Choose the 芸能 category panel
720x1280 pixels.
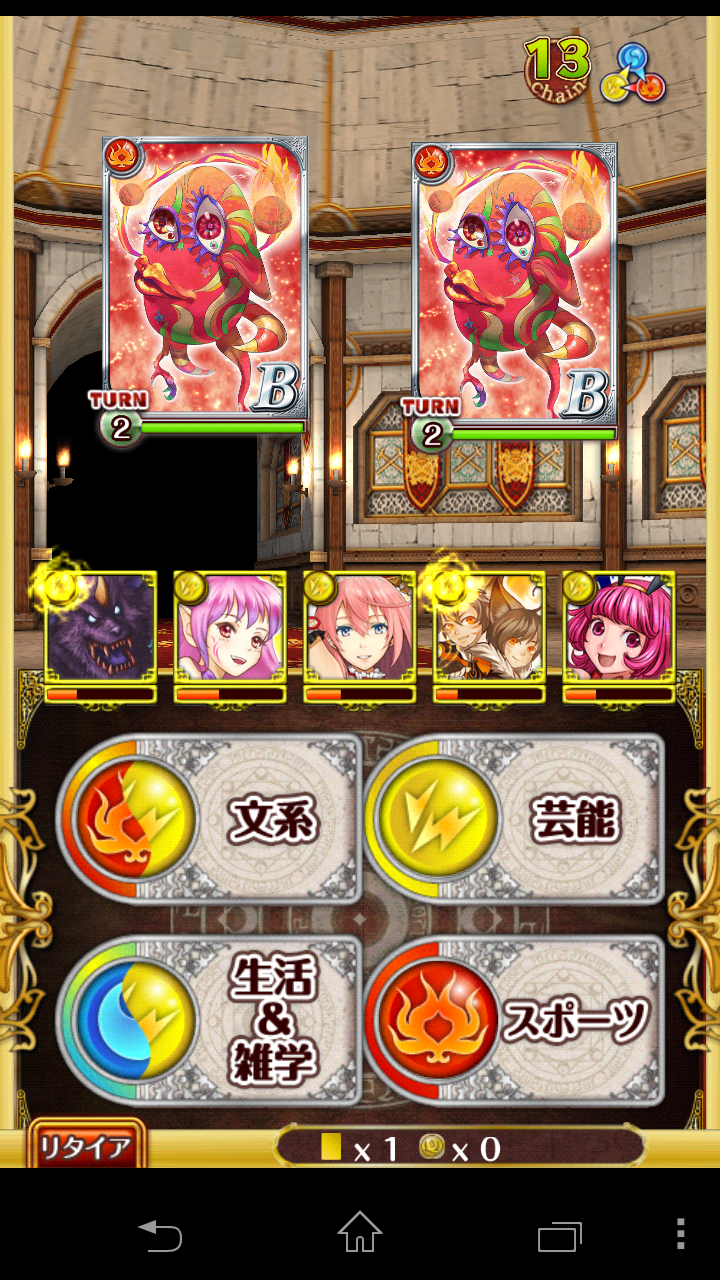tap(515, 820)
